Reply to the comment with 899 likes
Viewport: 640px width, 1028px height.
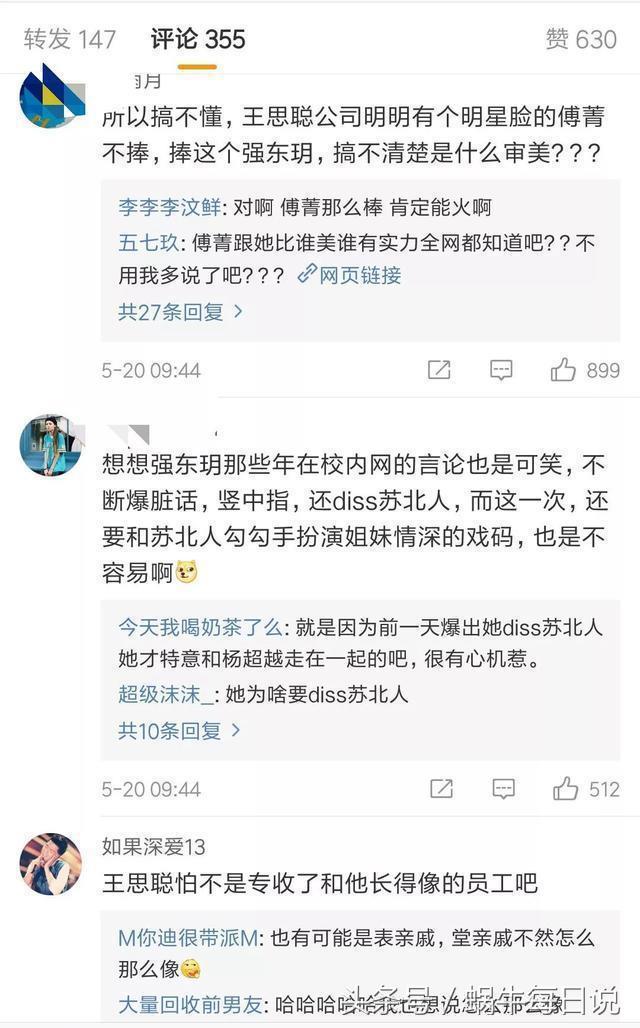pyautogui.click(x=501, y=370)
